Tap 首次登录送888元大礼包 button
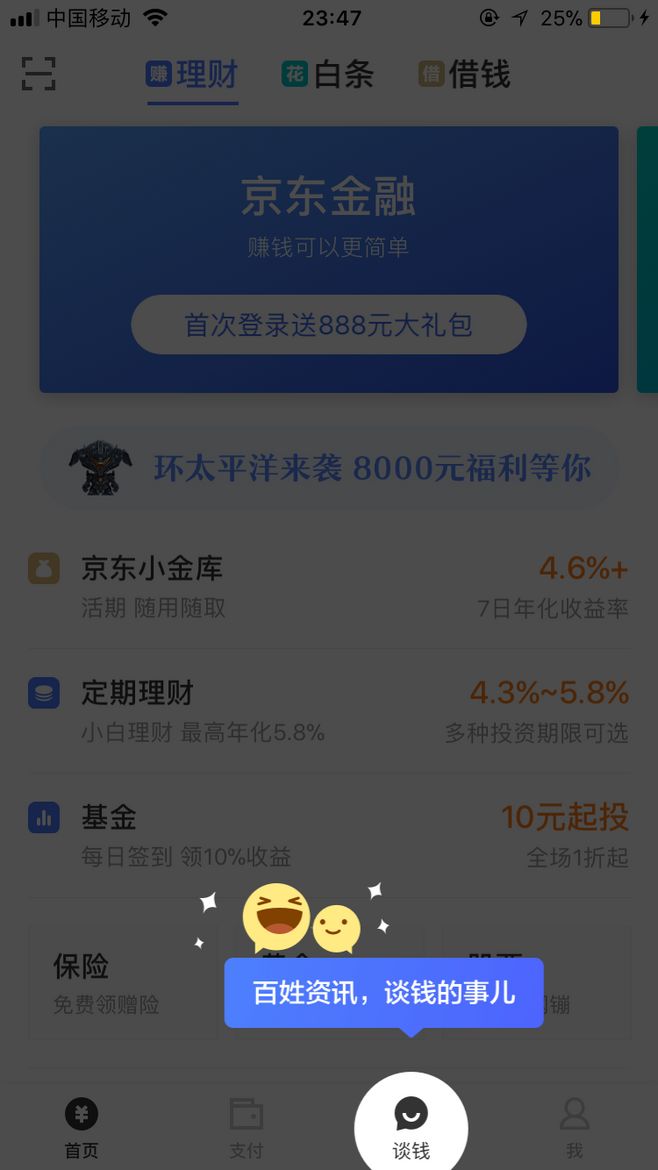This screenshot has height=1170, width=658. click(328, 324)
